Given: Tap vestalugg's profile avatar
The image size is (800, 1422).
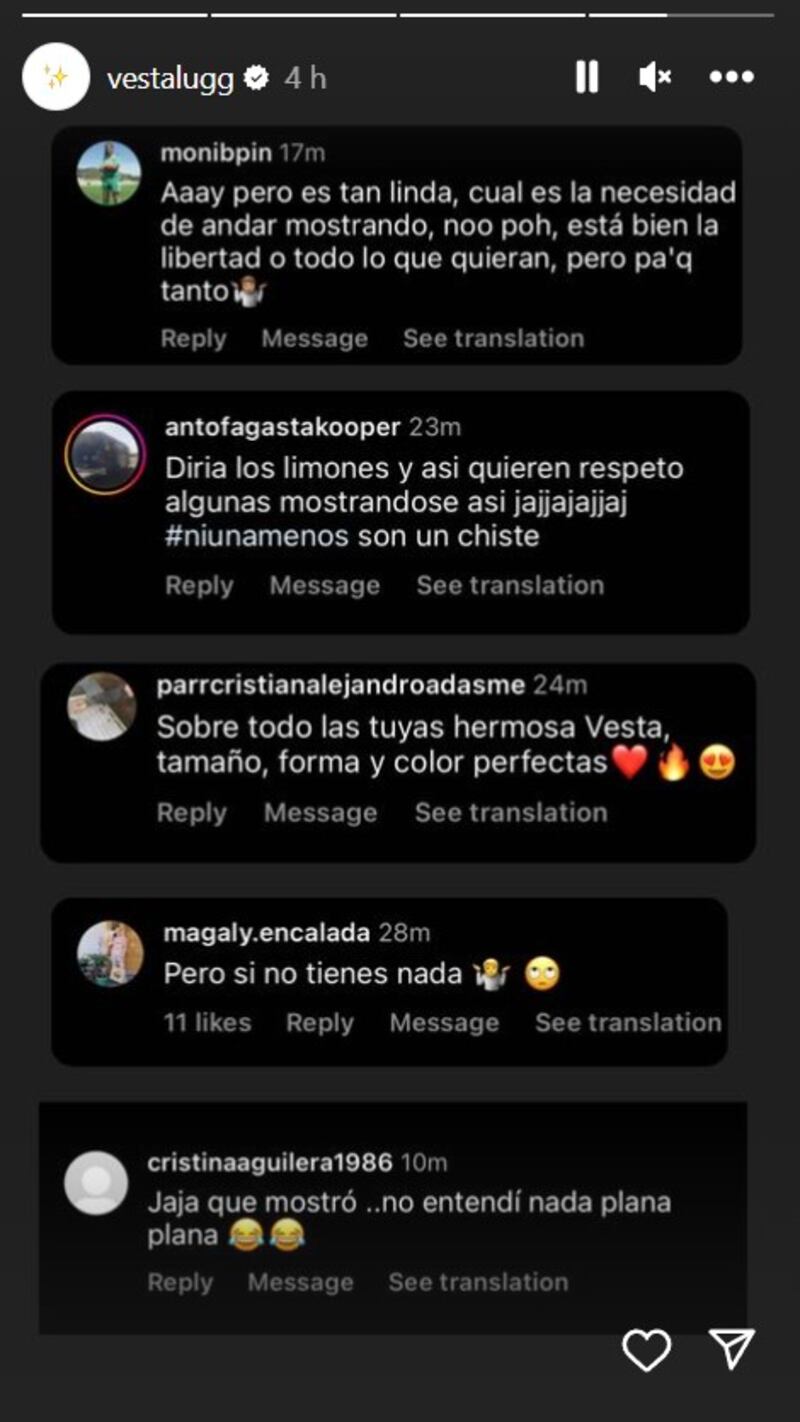Looking at the screenshot, I should [56, 77].
